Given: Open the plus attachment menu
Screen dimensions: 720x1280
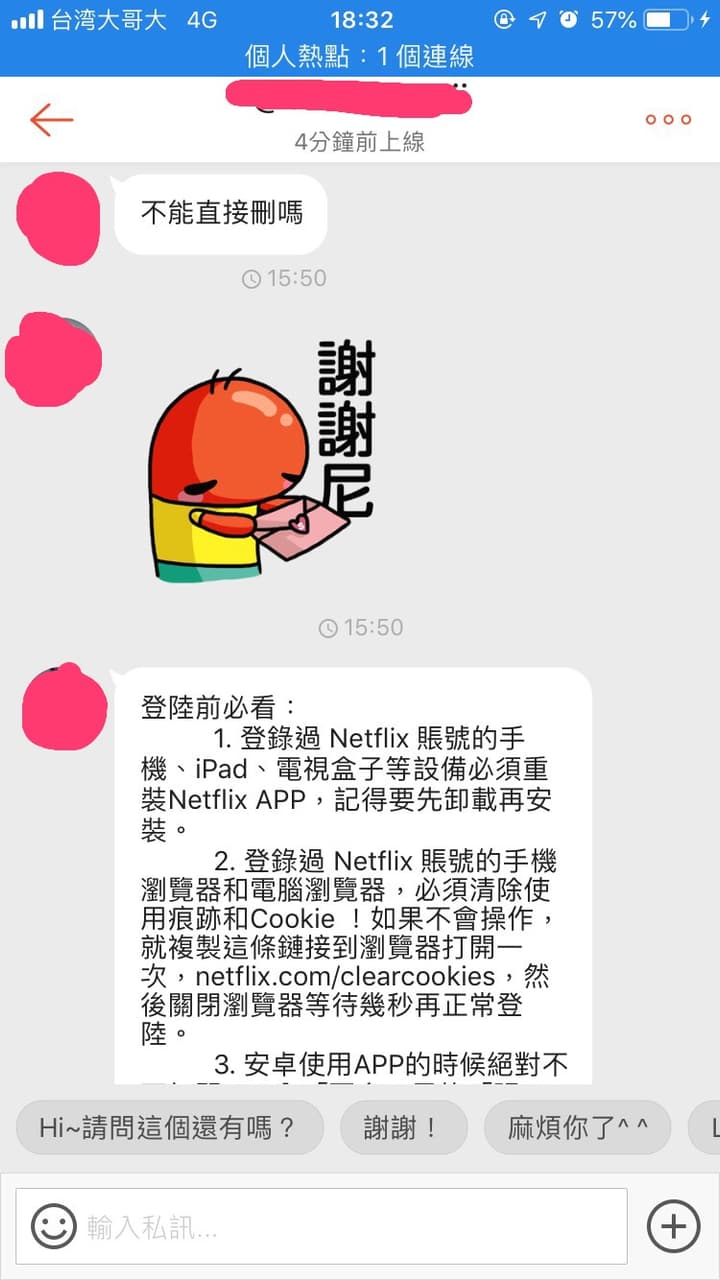Looking at the screenshot, I should (x=673, y=1226).
